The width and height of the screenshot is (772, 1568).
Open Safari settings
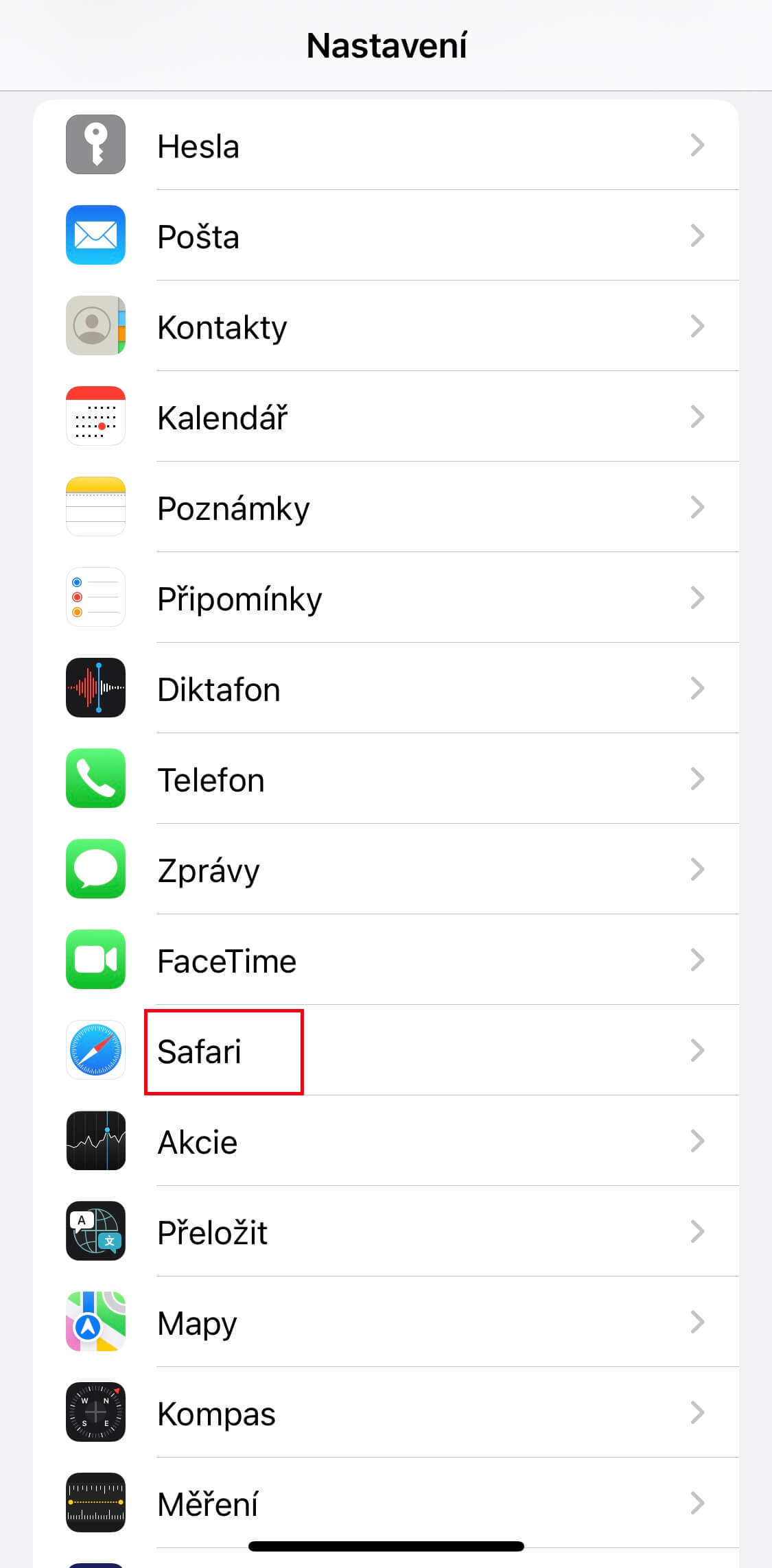[386, 1051]
